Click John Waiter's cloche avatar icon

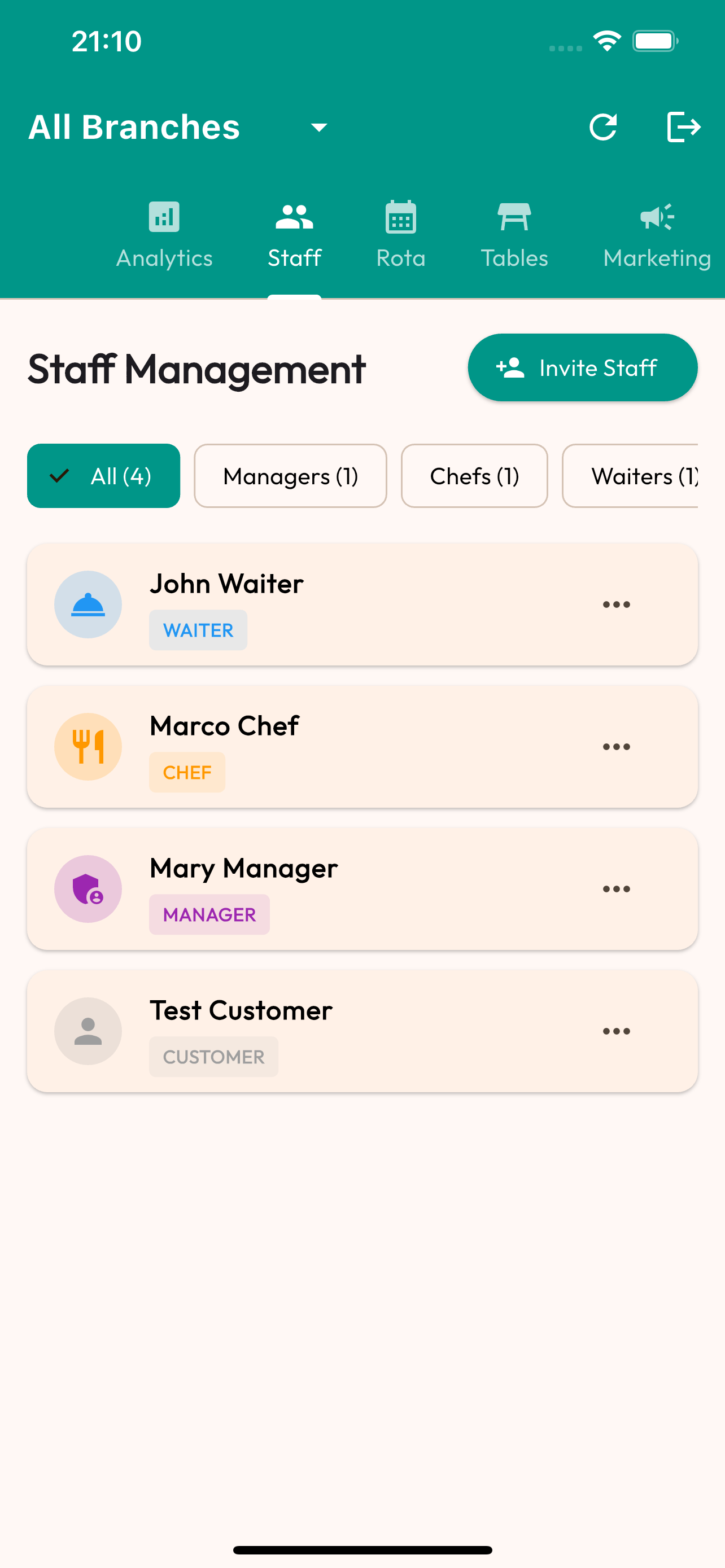(x=88, y=604)
